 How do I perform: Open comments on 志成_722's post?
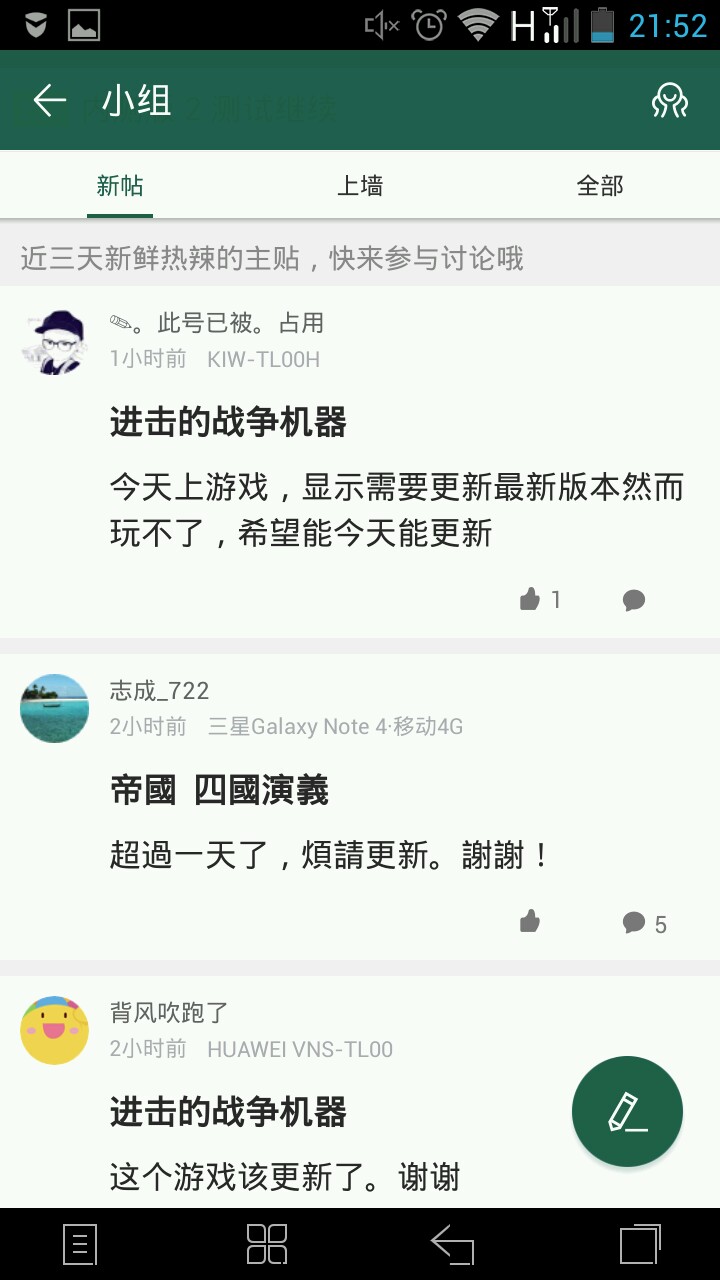(x=644, y=923)
